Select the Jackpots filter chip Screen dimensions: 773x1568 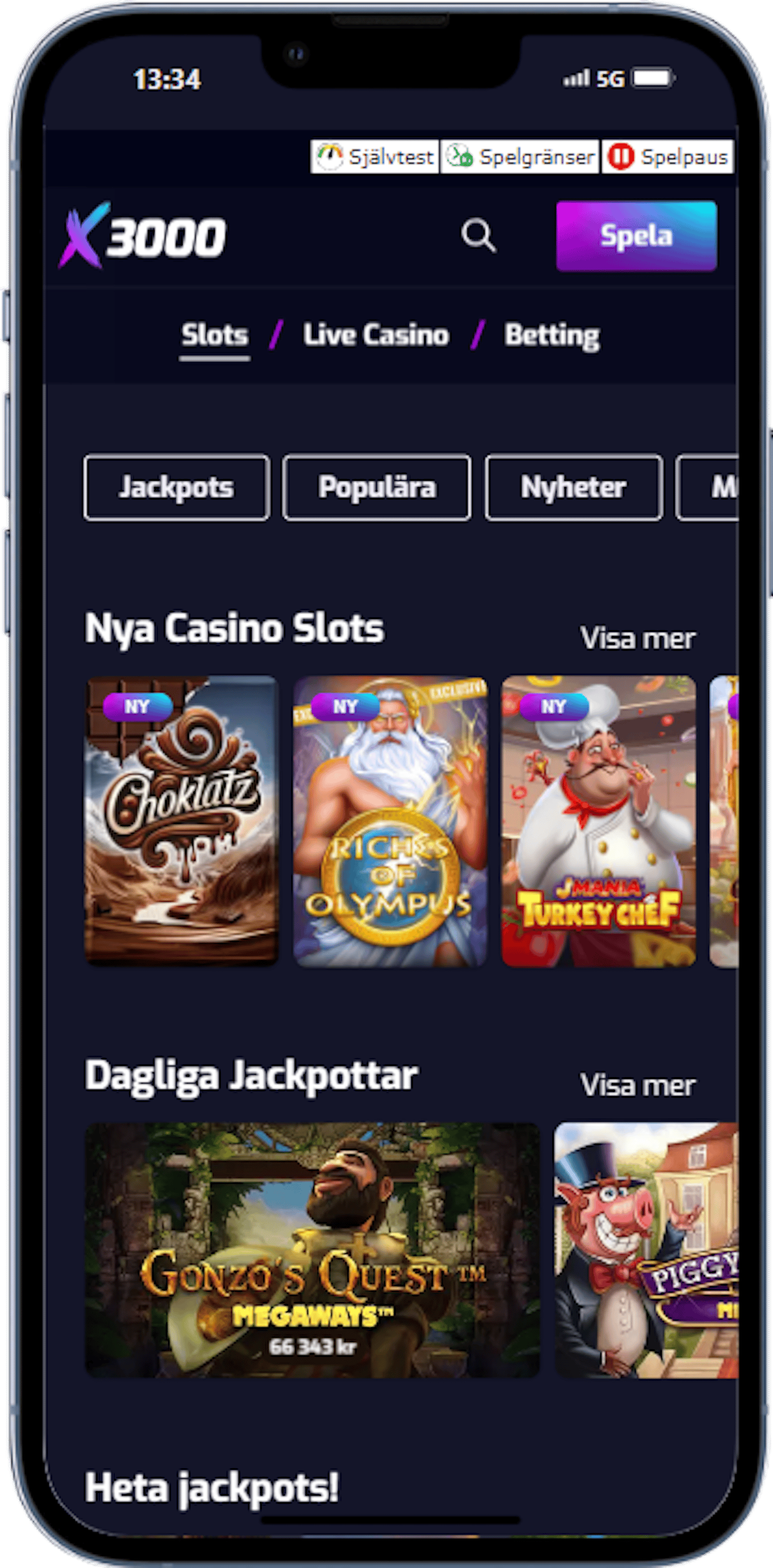pyautogui.click(x=176, y=488)
